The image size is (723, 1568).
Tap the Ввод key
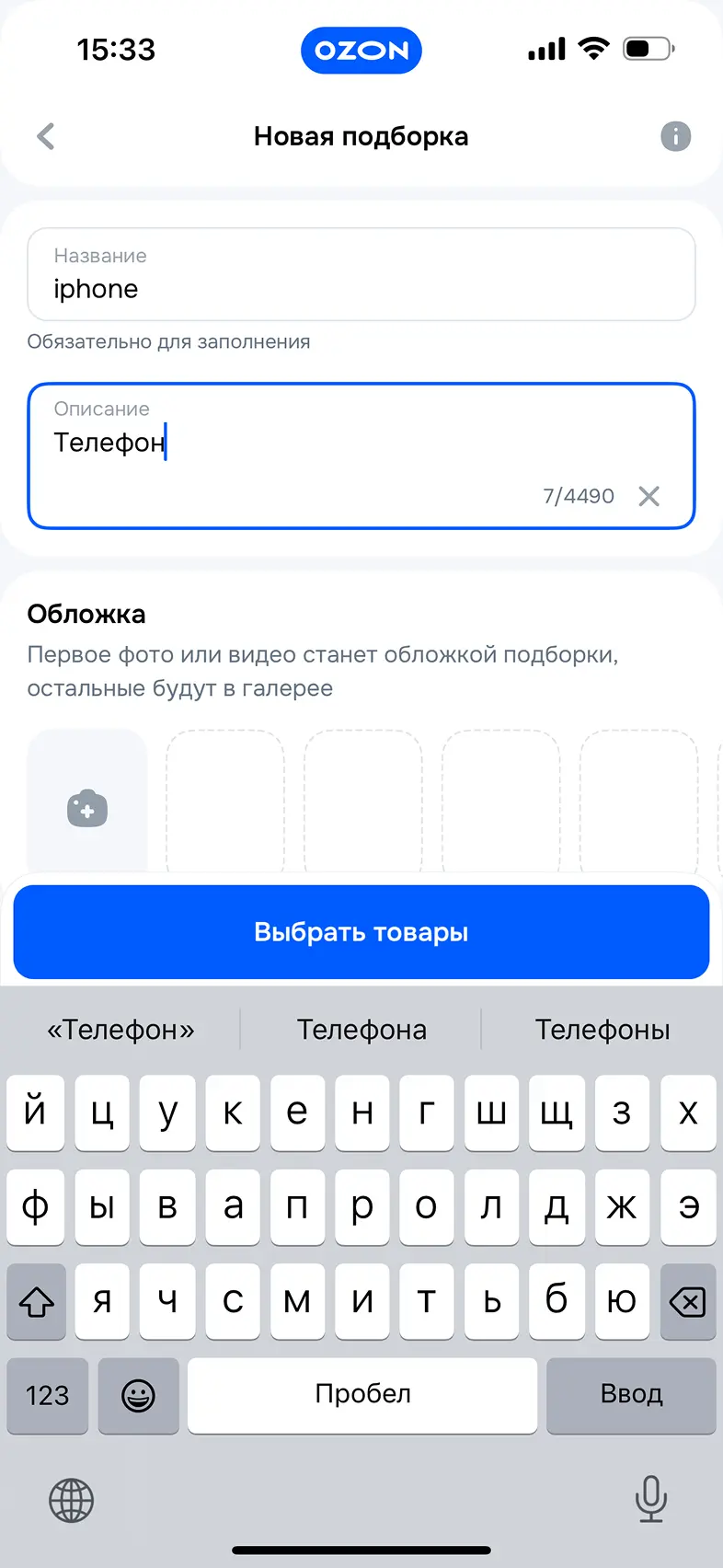[x=631, y=1394]
